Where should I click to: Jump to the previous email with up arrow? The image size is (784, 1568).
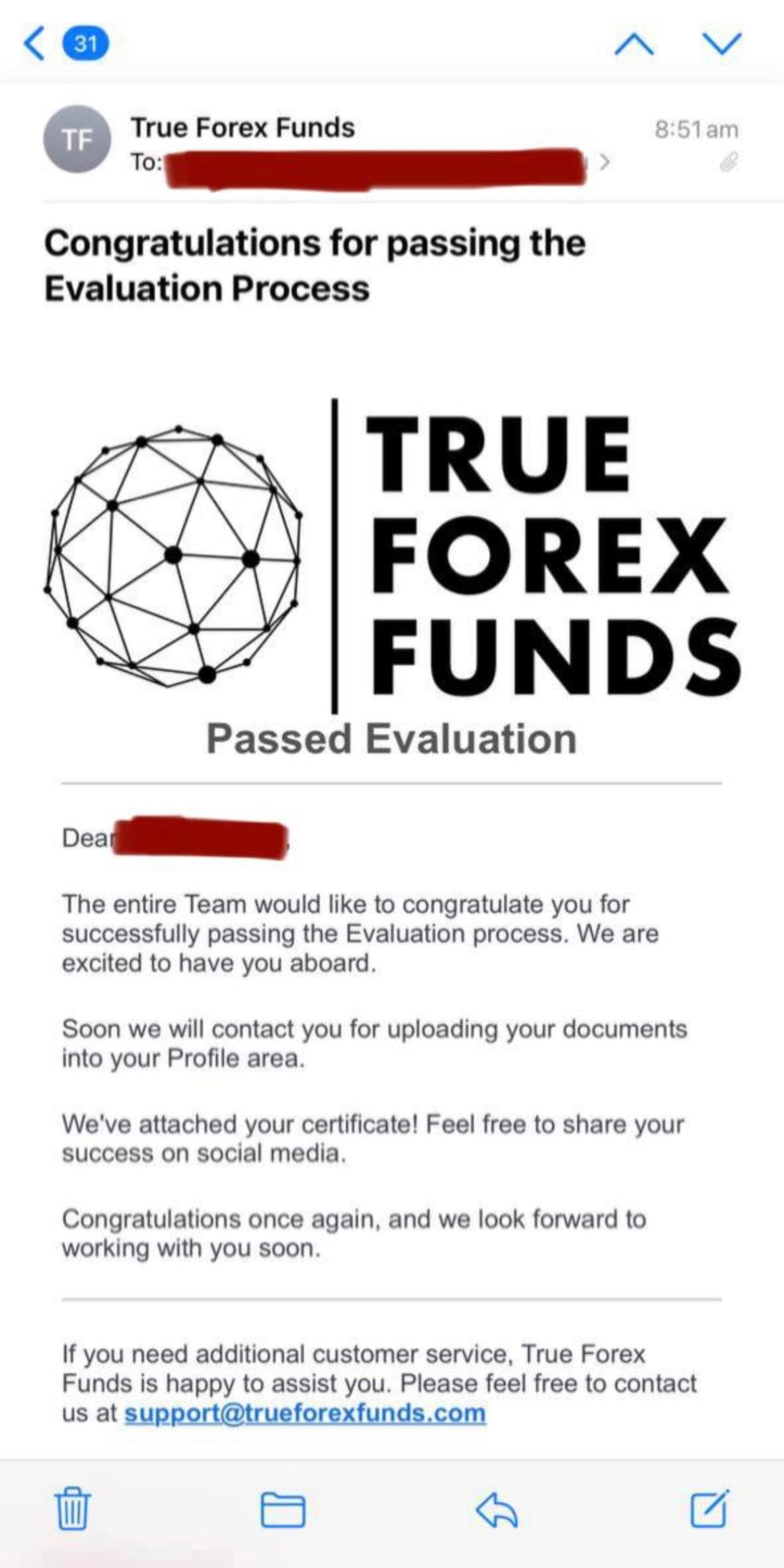coord(634,44)
